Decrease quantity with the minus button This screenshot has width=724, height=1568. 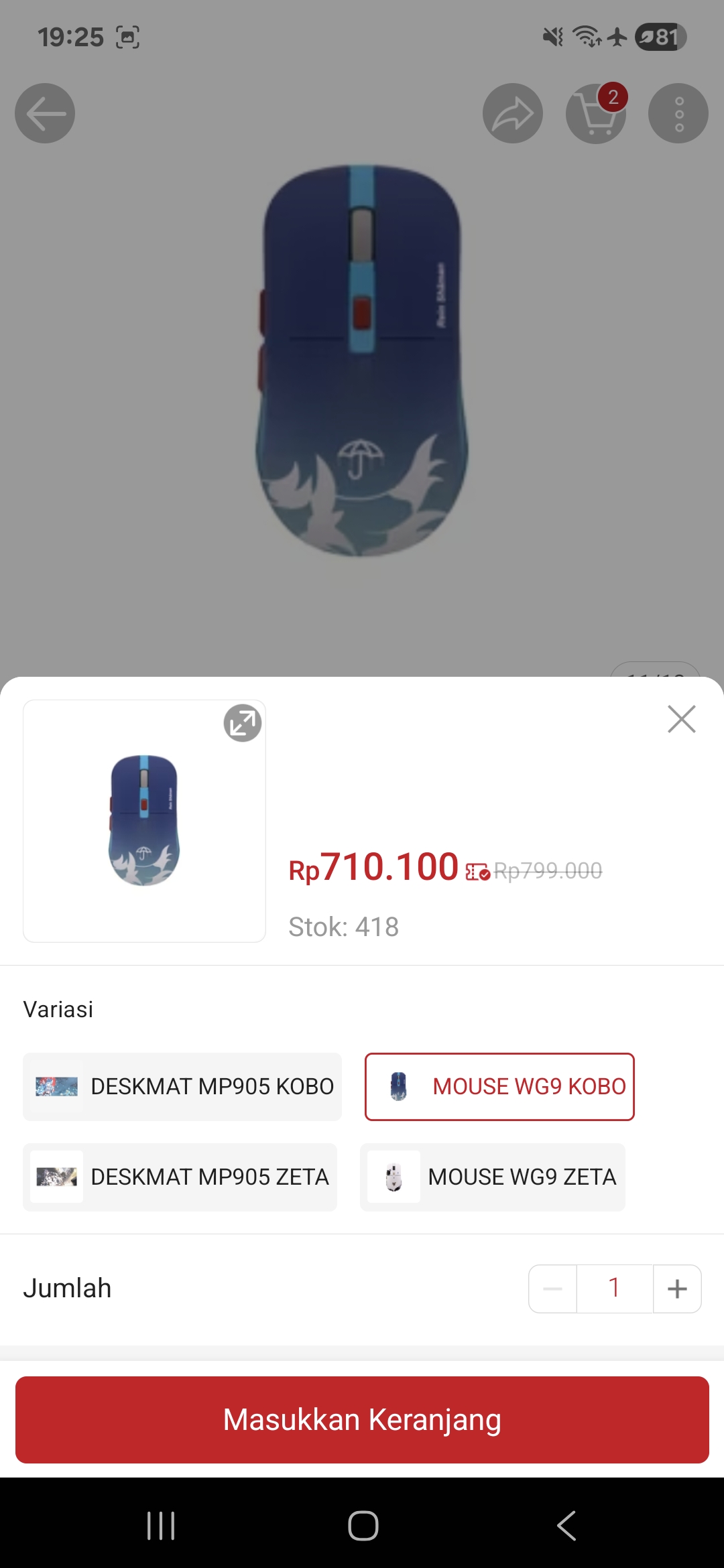(553, 1288)
